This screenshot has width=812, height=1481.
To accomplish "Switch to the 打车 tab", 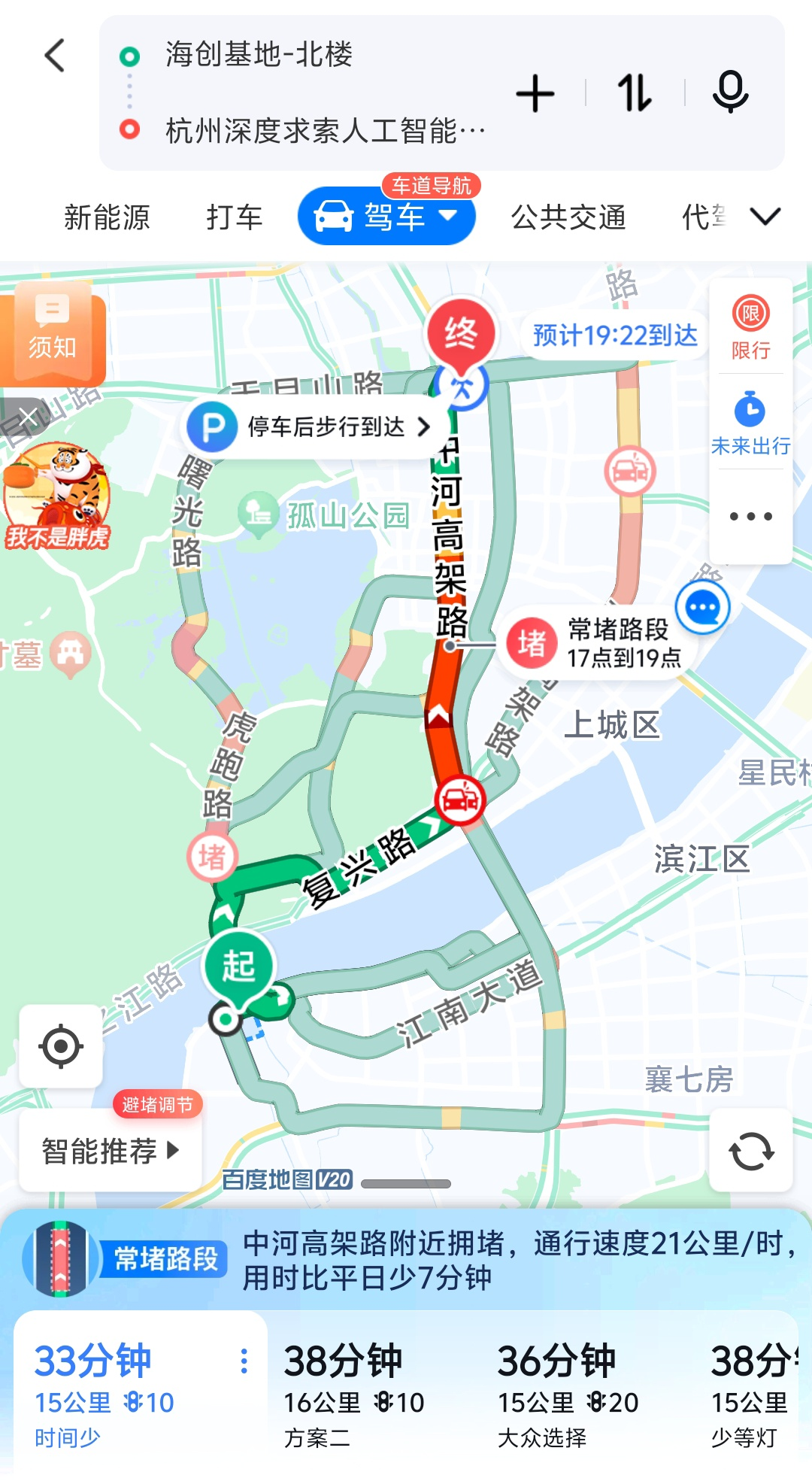I will click(x=235, y=217).
